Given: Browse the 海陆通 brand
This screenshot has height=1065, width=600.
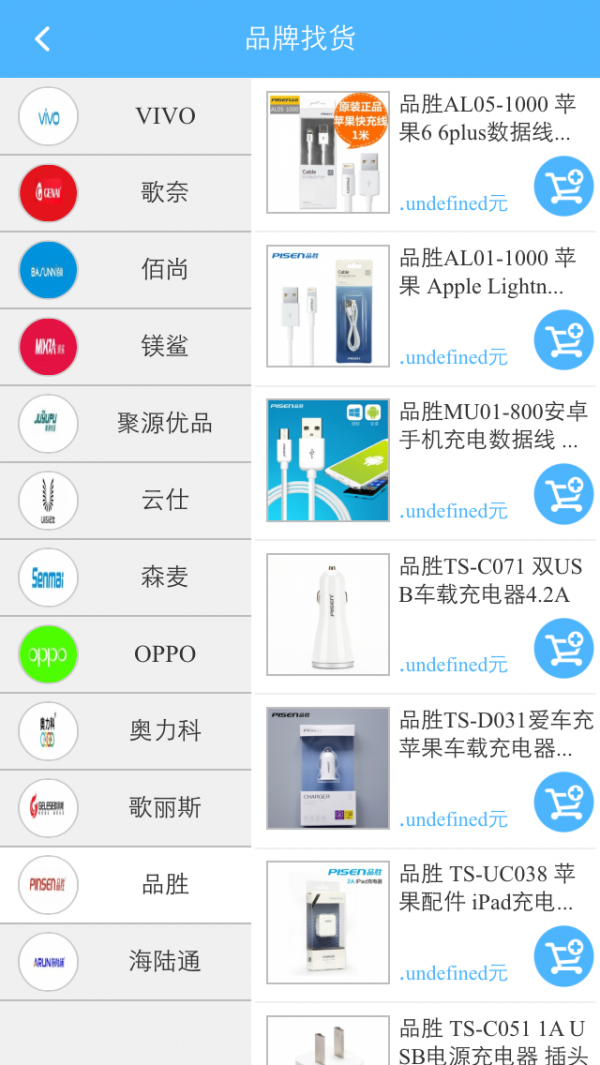Looking at the screenshot, I should tap(125, 963).
